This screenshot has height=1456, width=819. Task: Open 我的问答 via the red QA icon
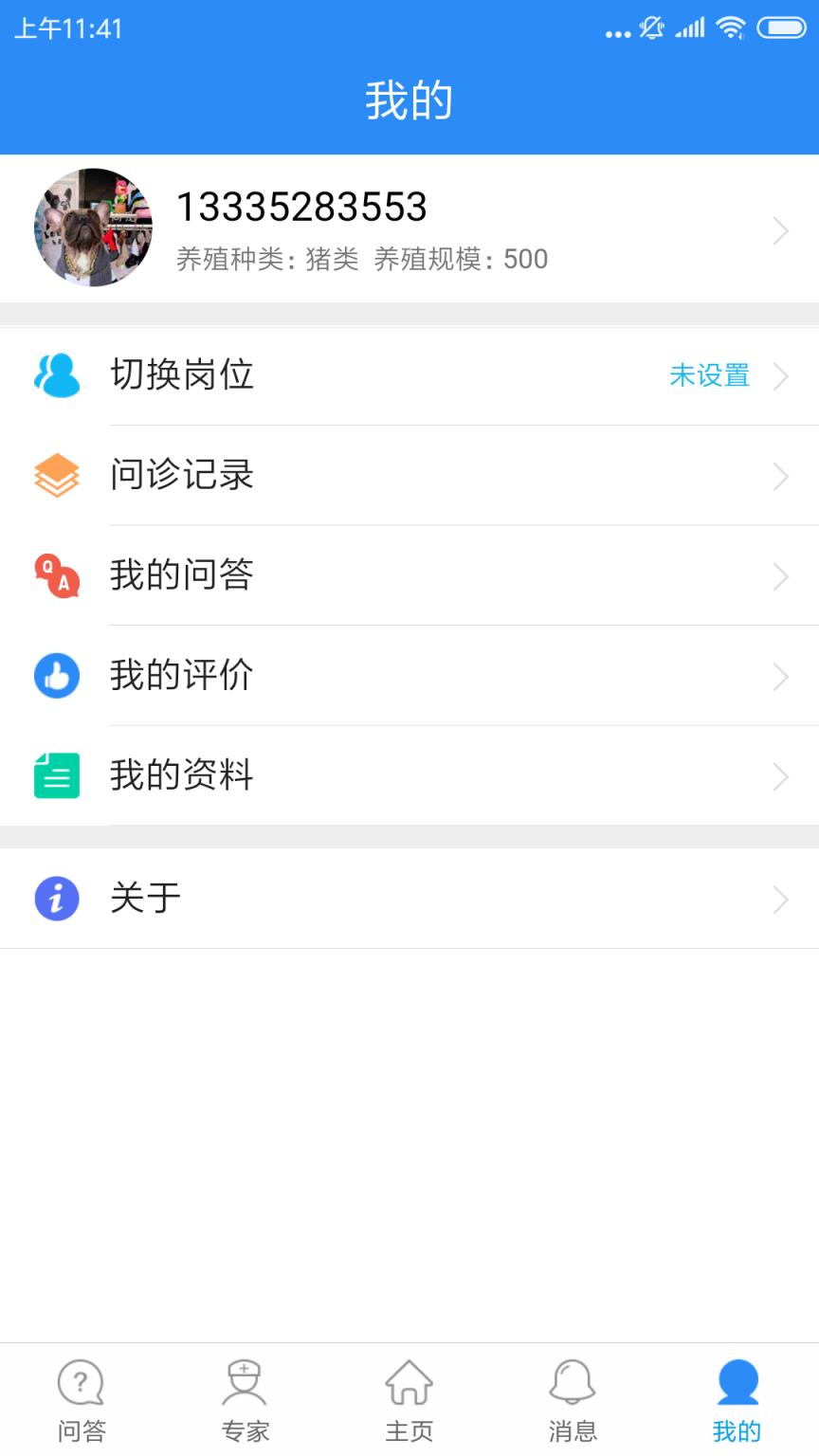pyautogui.click(x=56, y=575)
